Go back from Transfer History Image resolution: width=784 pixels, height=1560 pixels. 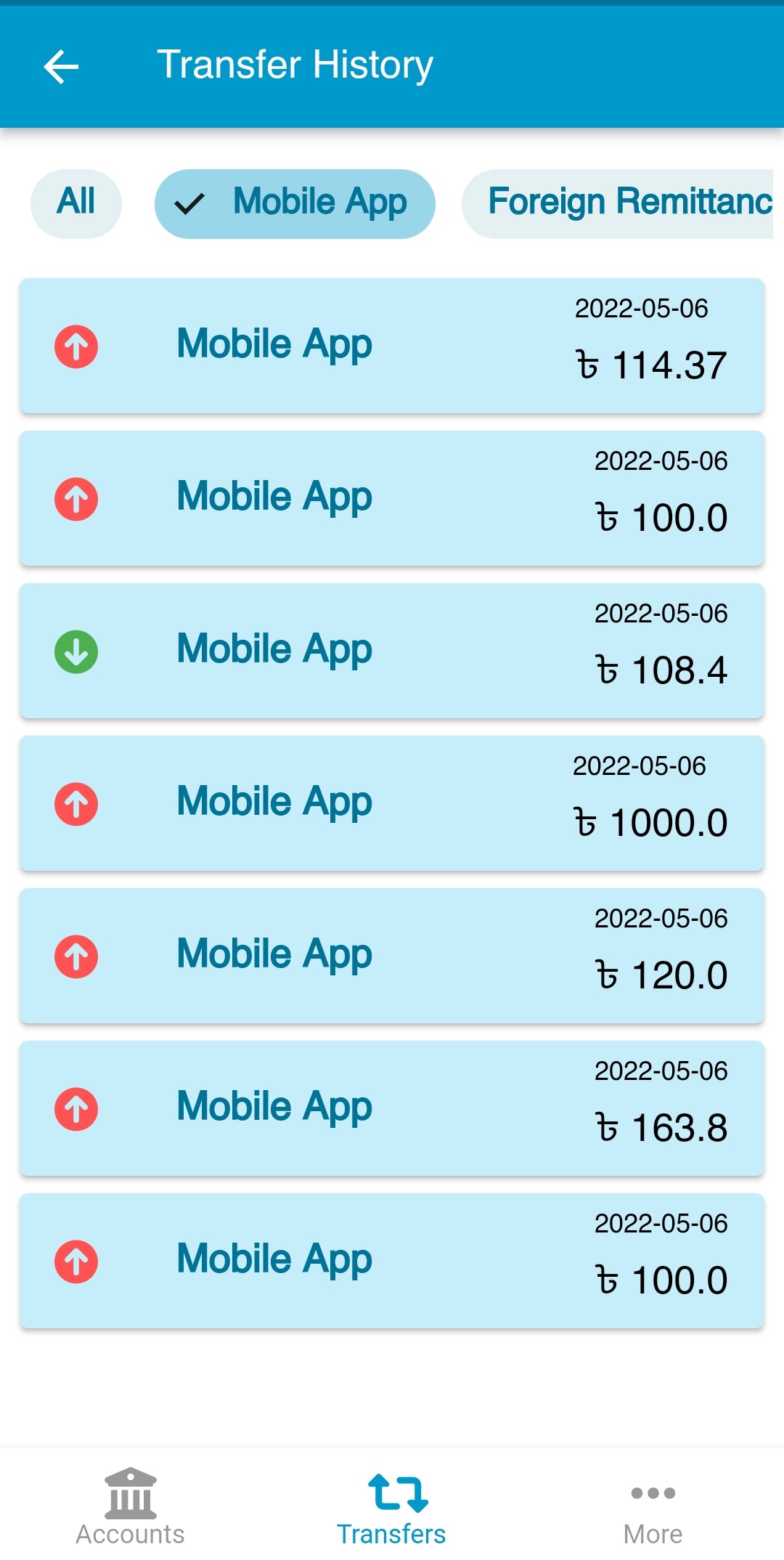pyautogui.click(x=61, y=67)
